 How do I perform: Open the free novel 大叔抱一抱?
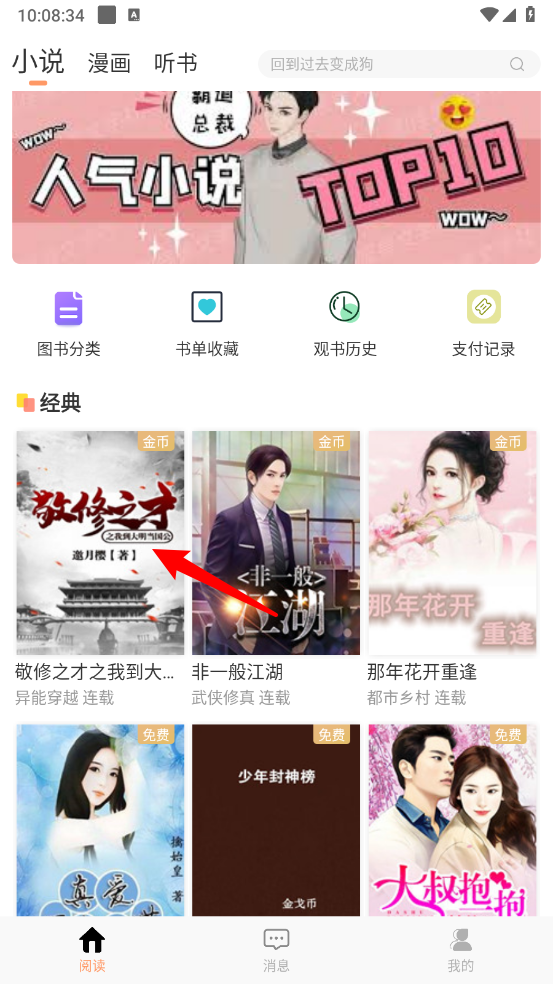click(452, 820)
